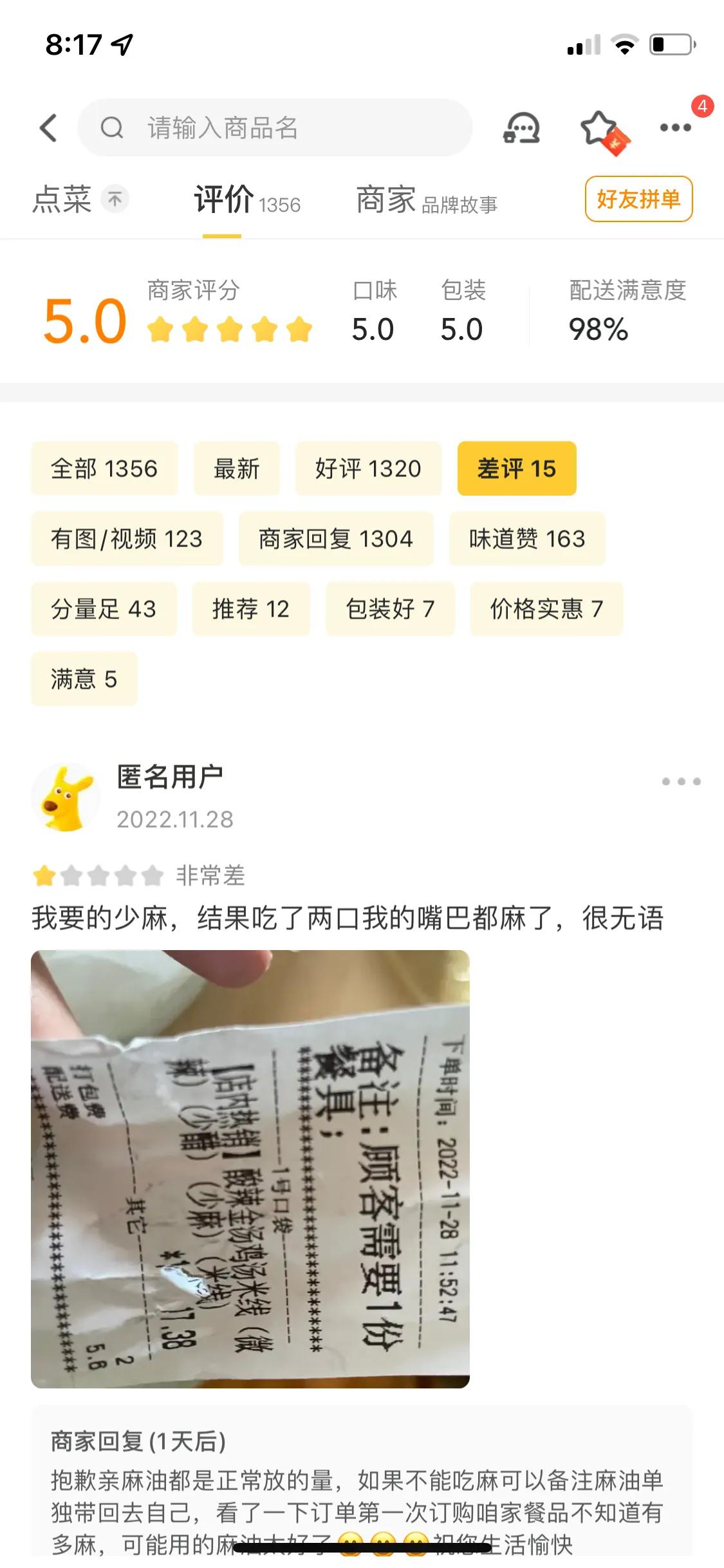Tap the five-star merchant rating display
724x1568 pixels.
[230, 328]
